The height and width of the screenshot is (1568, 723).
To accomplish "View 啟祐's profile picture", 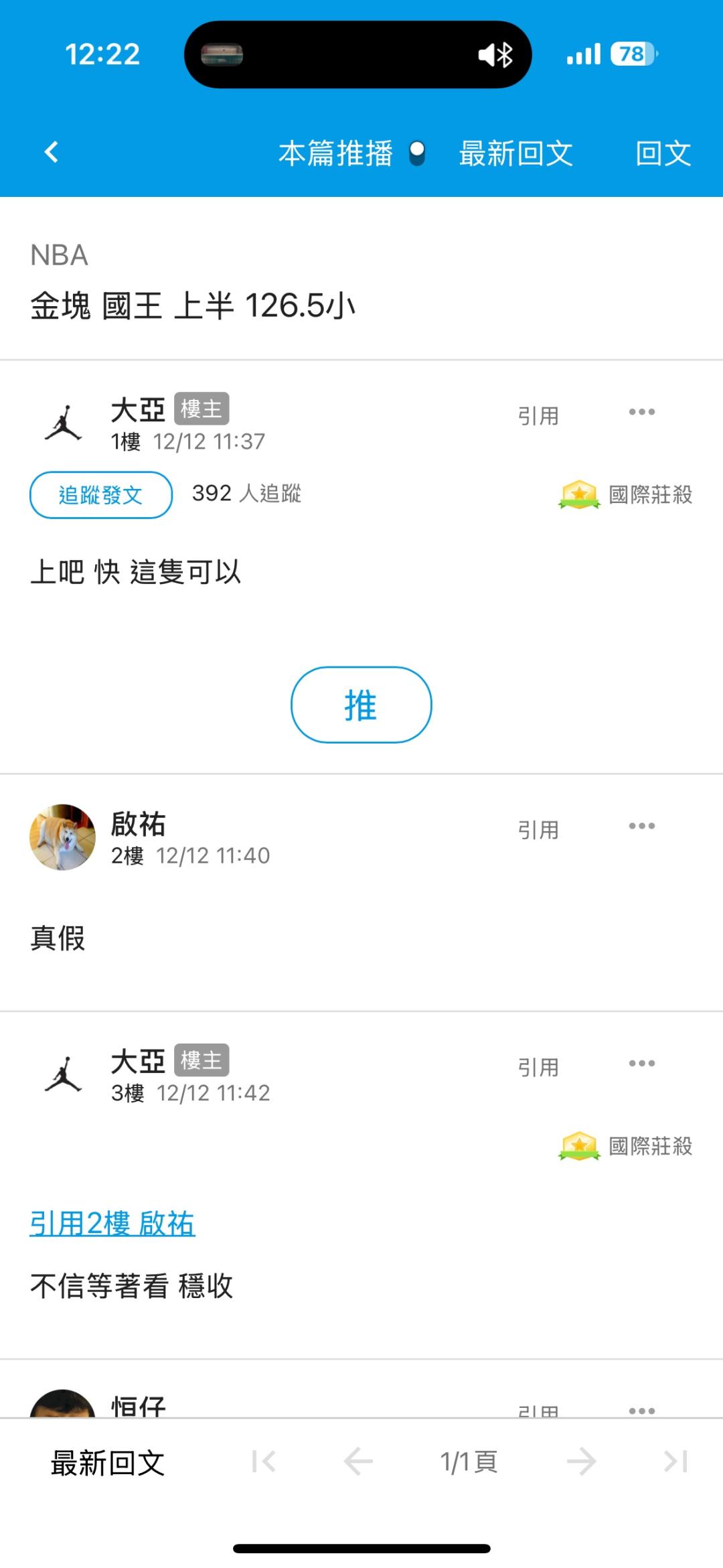I will pos(63,837).
